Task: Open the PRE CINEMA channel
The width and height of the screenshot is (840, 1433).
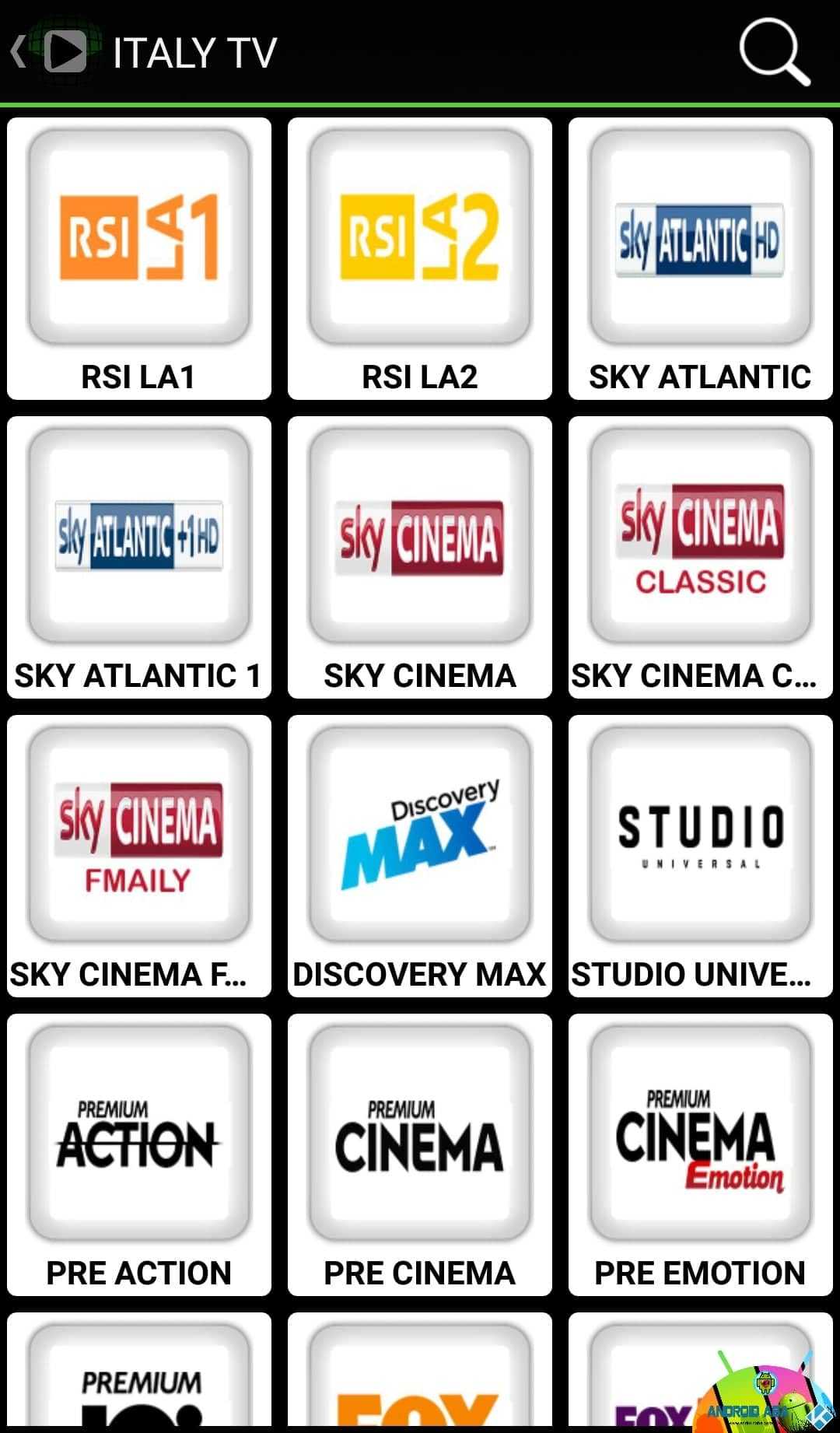Action: (420, 1154)
